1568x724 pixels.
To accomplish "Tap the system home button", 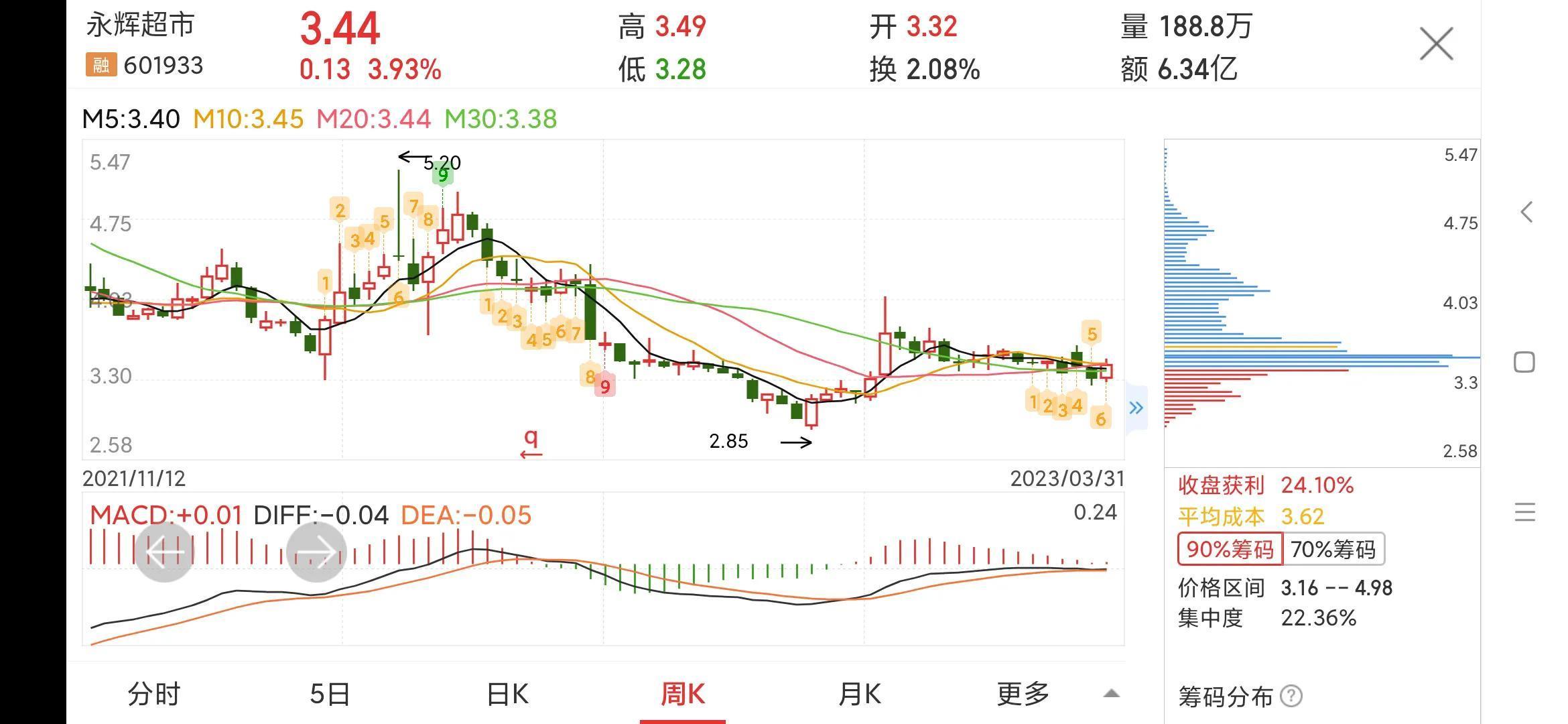I will [1524, 363].
